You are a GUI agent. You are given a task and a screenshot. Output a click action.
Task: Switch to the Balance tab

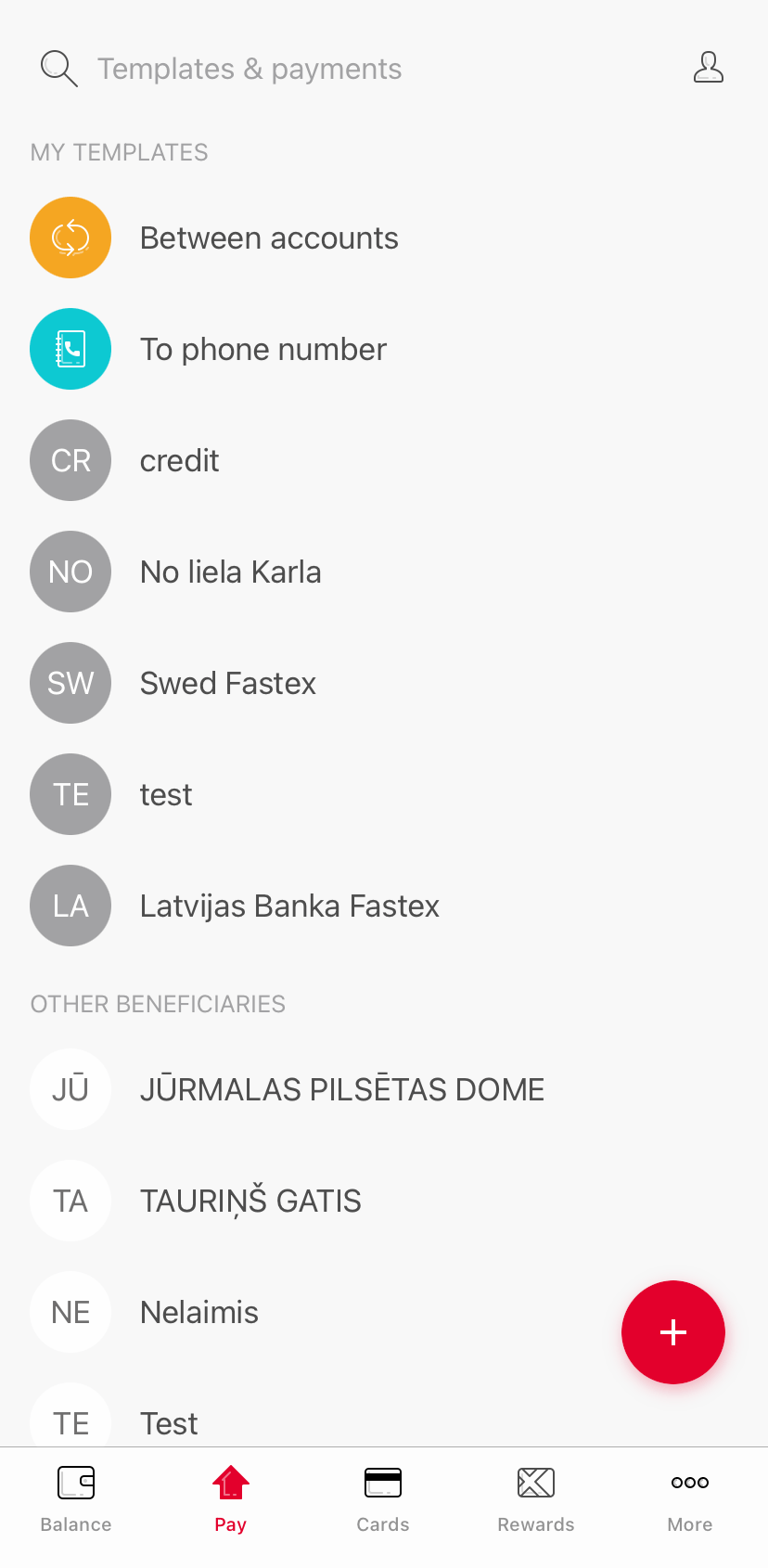click(x=76, y=1499)
